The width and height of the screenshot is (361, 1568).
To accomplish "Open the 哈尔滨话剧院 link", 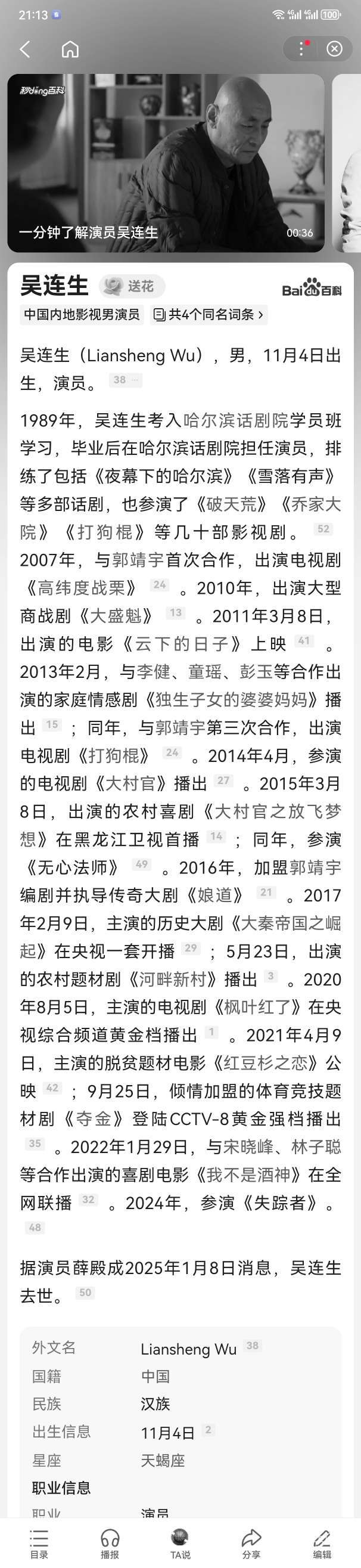I will point(236,420).
